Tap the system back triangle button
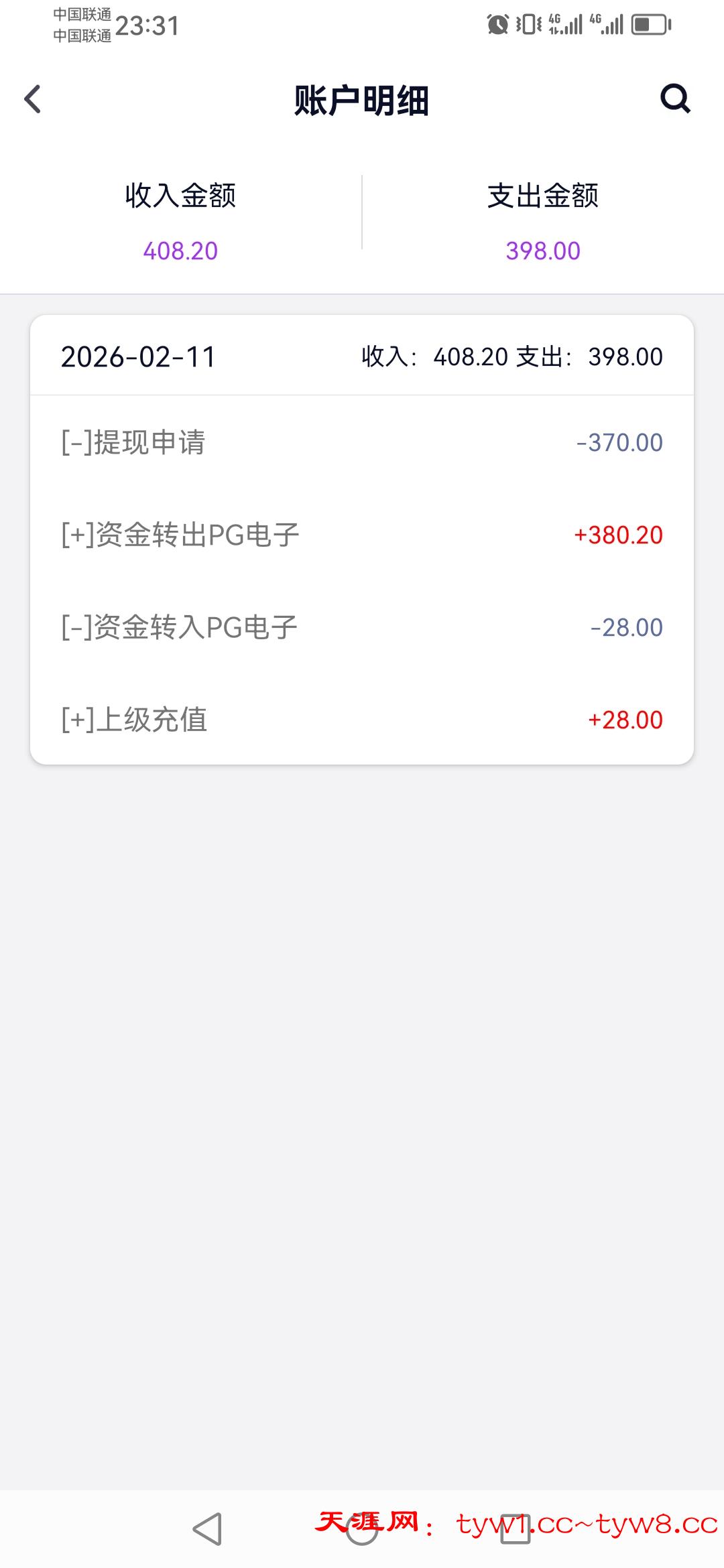 (208, 1529)
